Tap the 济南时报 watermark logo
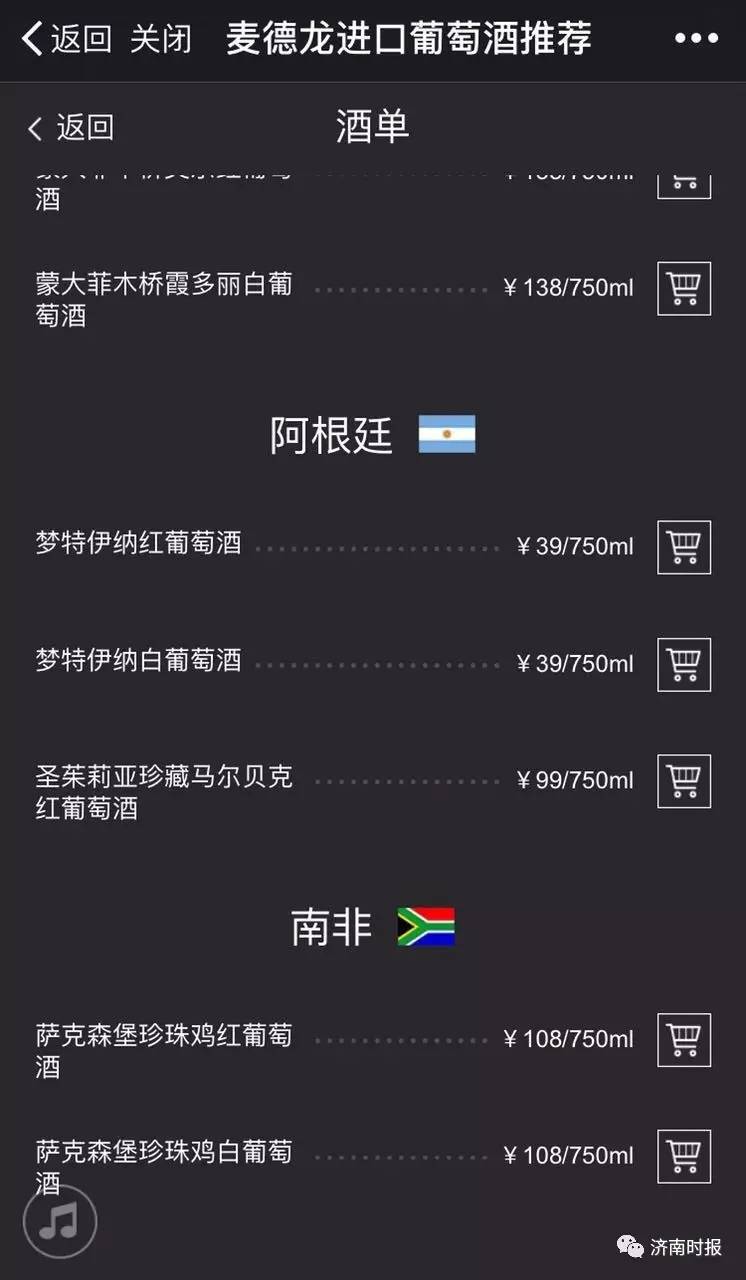 pos(672,1245)
